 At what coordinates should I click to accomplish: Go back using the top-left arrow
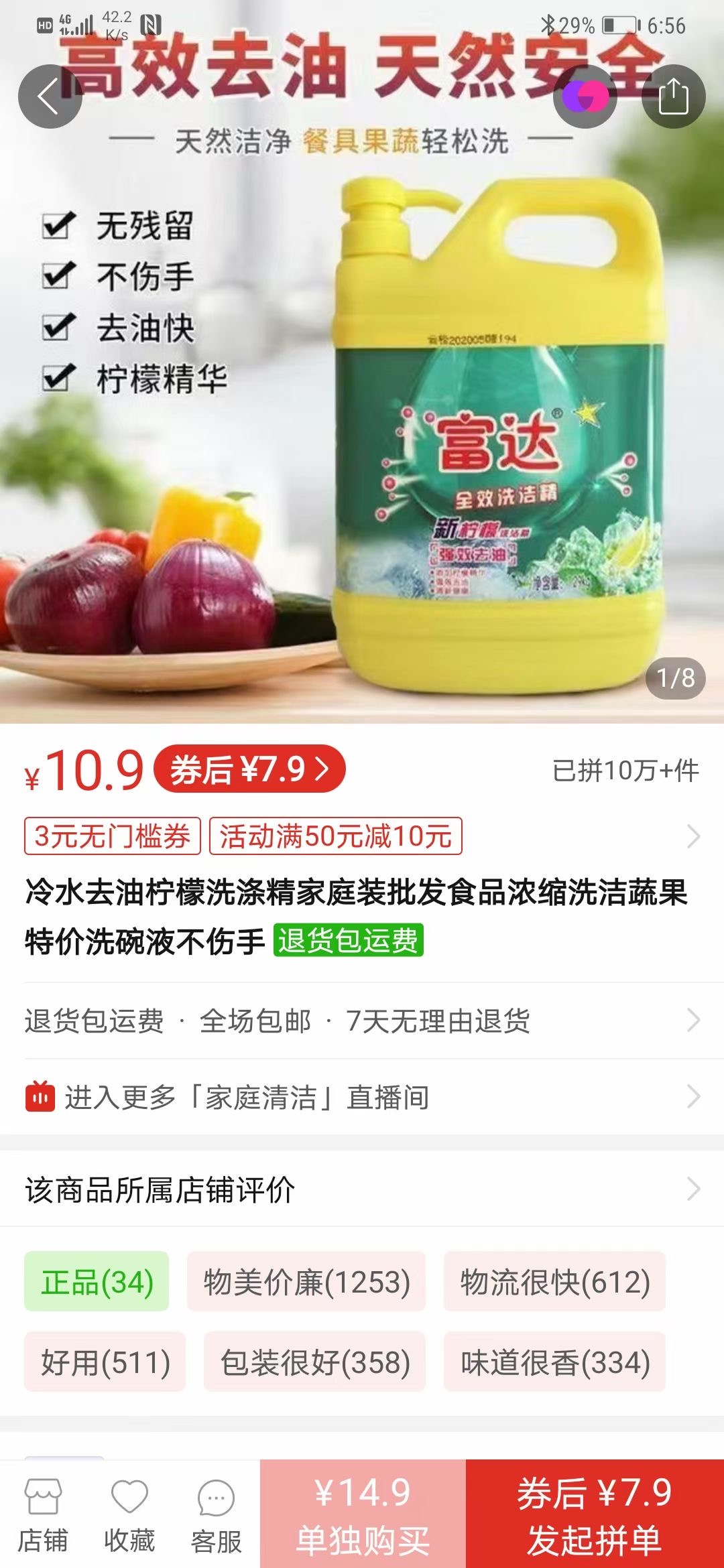coord(50,96)
